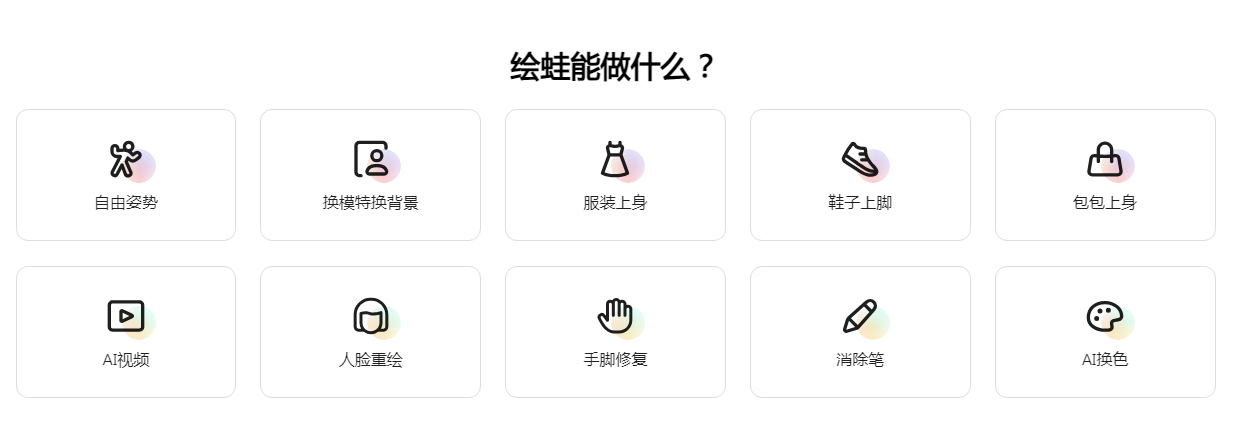Choose the AI换色 recolor card
The width and height of the screenshot is (1234, 446).
coord(1105,332)
